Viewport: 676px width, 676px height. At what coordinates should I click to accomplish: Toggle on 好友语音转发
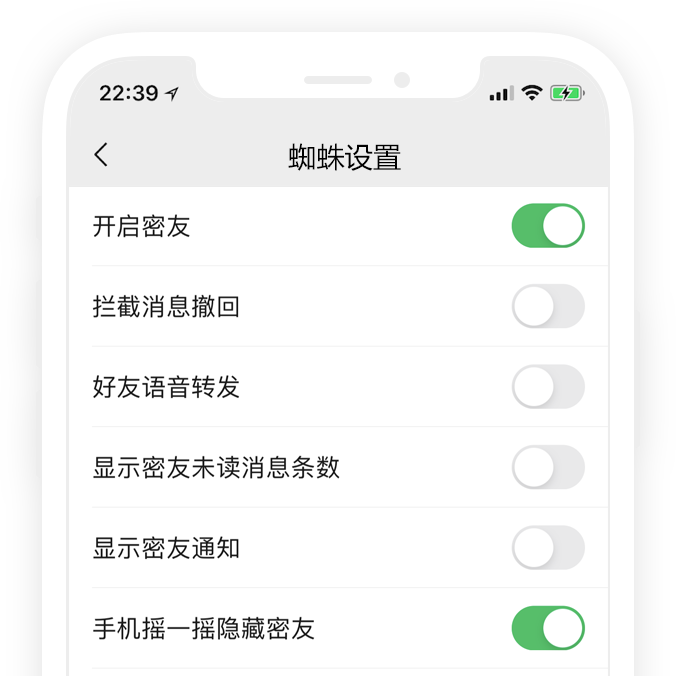coord(547,387)
